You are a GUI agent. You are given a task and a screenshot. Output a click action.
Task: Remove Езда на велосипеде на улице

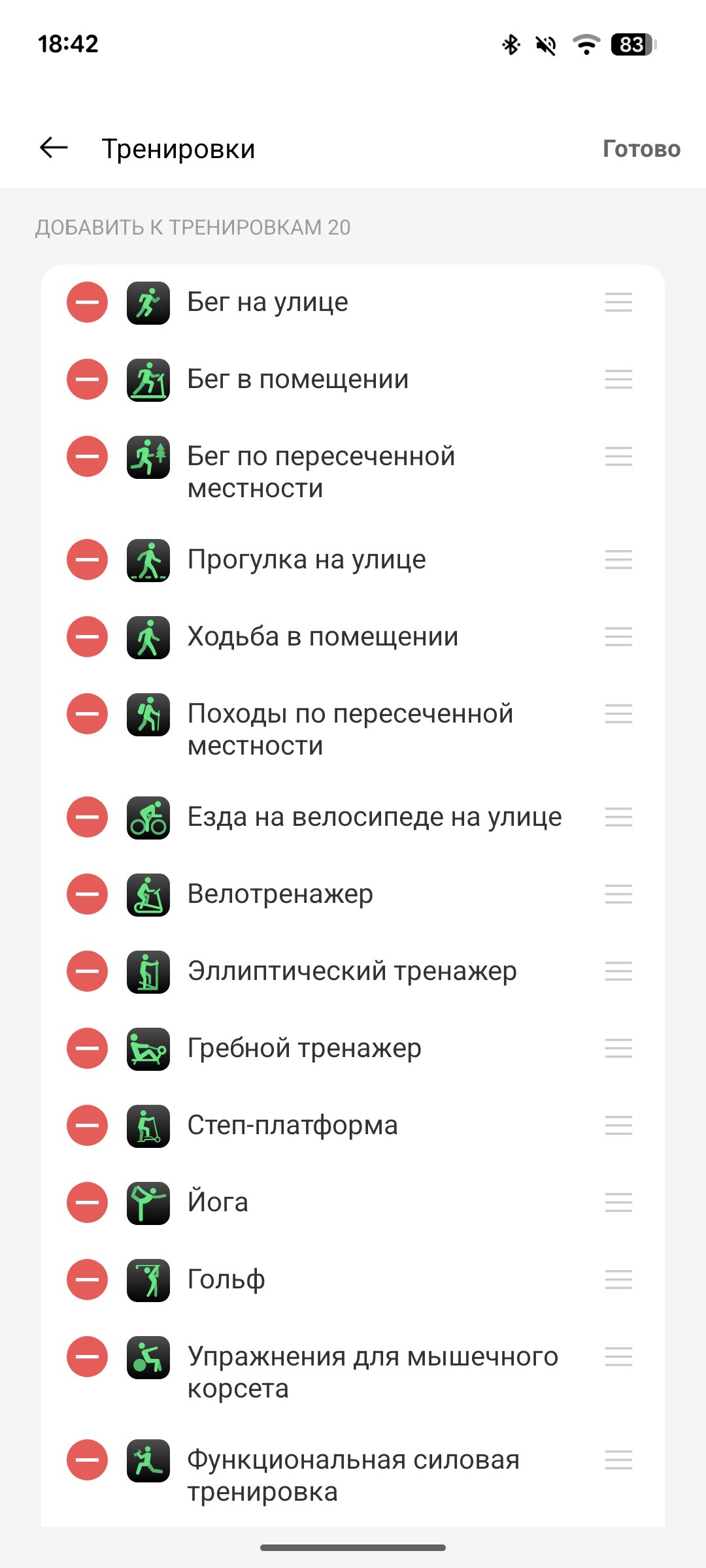click(x=87, y=817)
